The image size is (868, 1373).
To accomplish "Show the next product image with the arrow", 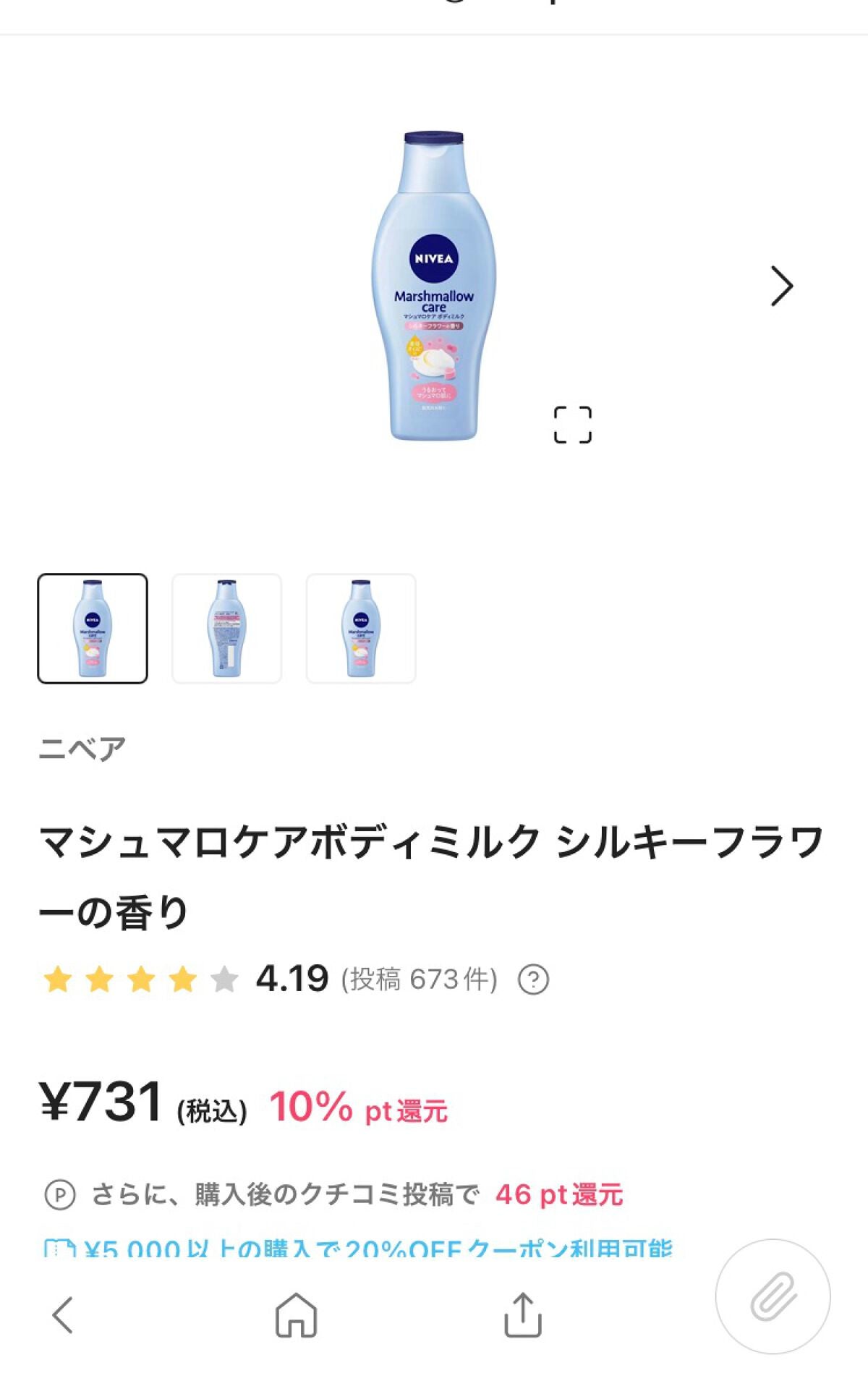I will [x=781, y=286].
